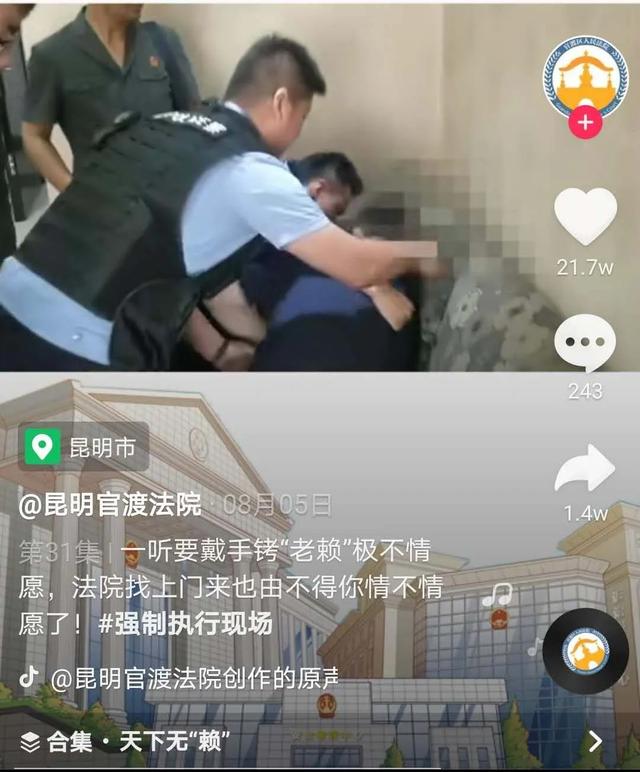Open the 昆明市 location tag
Screen dimensions: 640x772
[85, 446]
